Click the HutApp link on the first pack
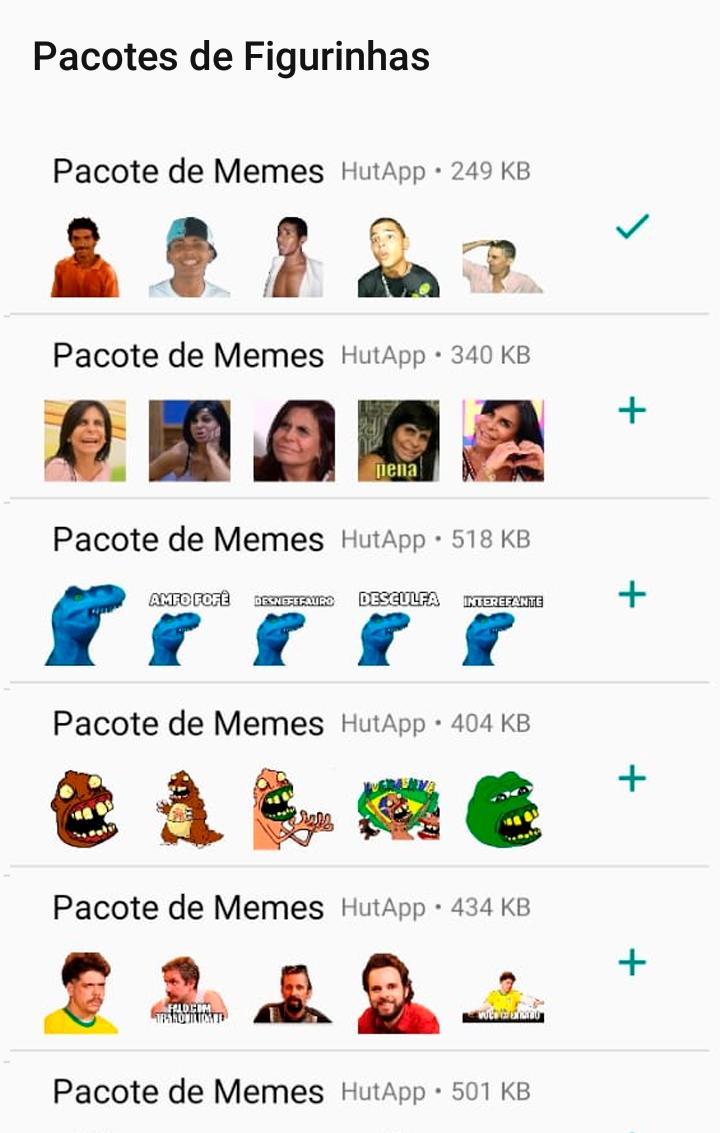This screenshot has width=720, height=1133. coord(380,172)
